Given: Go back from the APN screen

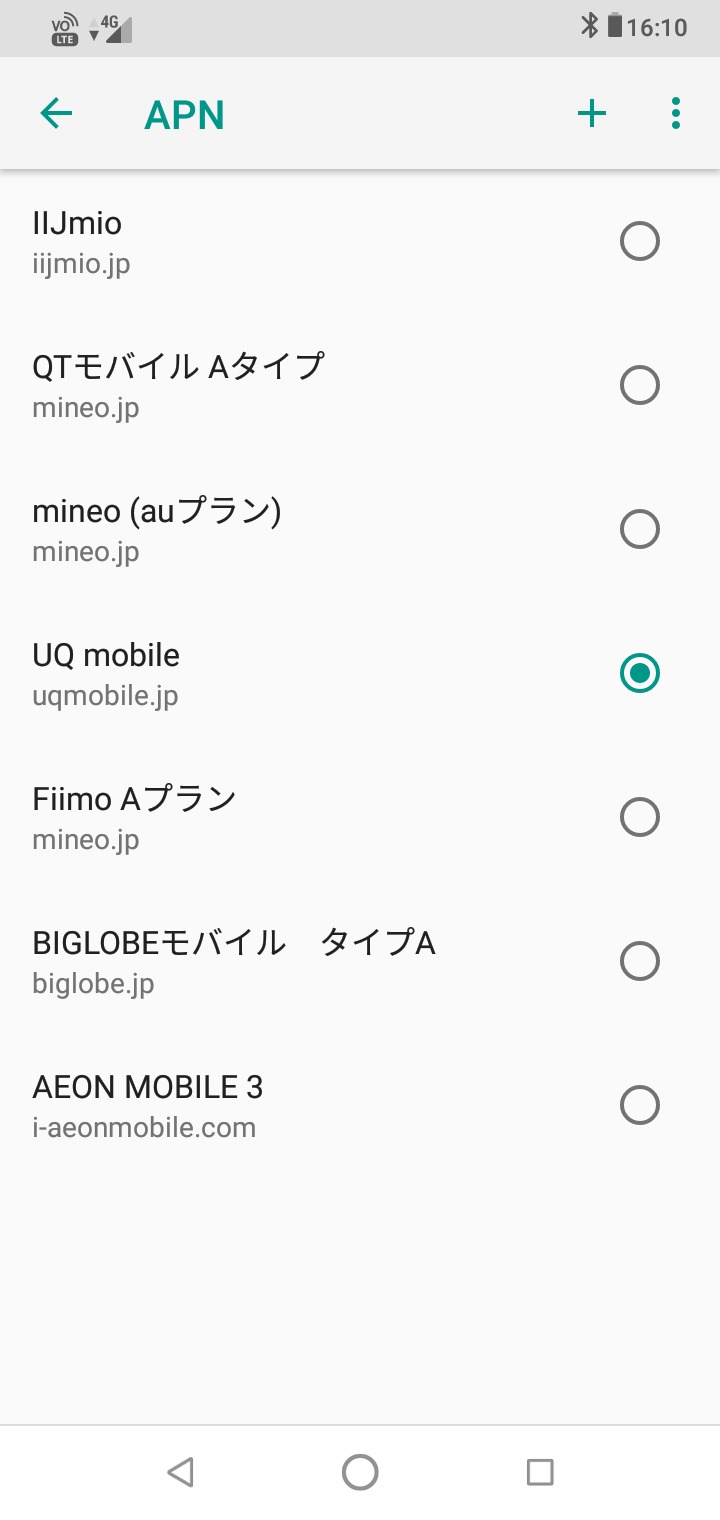Looking at the screenshot, I should (57, 114).
